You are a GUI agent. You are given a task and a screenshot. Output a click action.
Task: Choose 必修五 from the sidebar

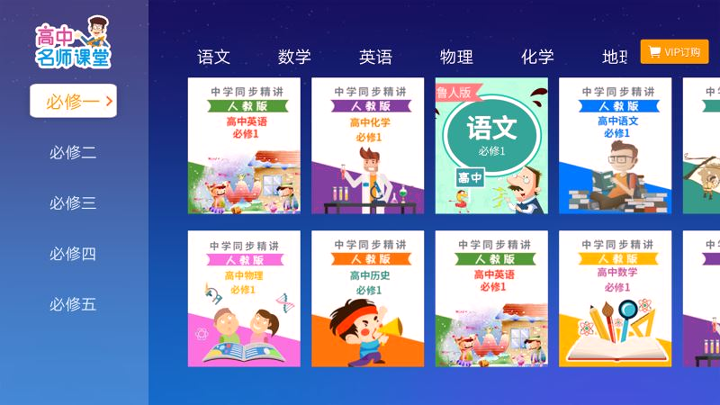[73, 304]
